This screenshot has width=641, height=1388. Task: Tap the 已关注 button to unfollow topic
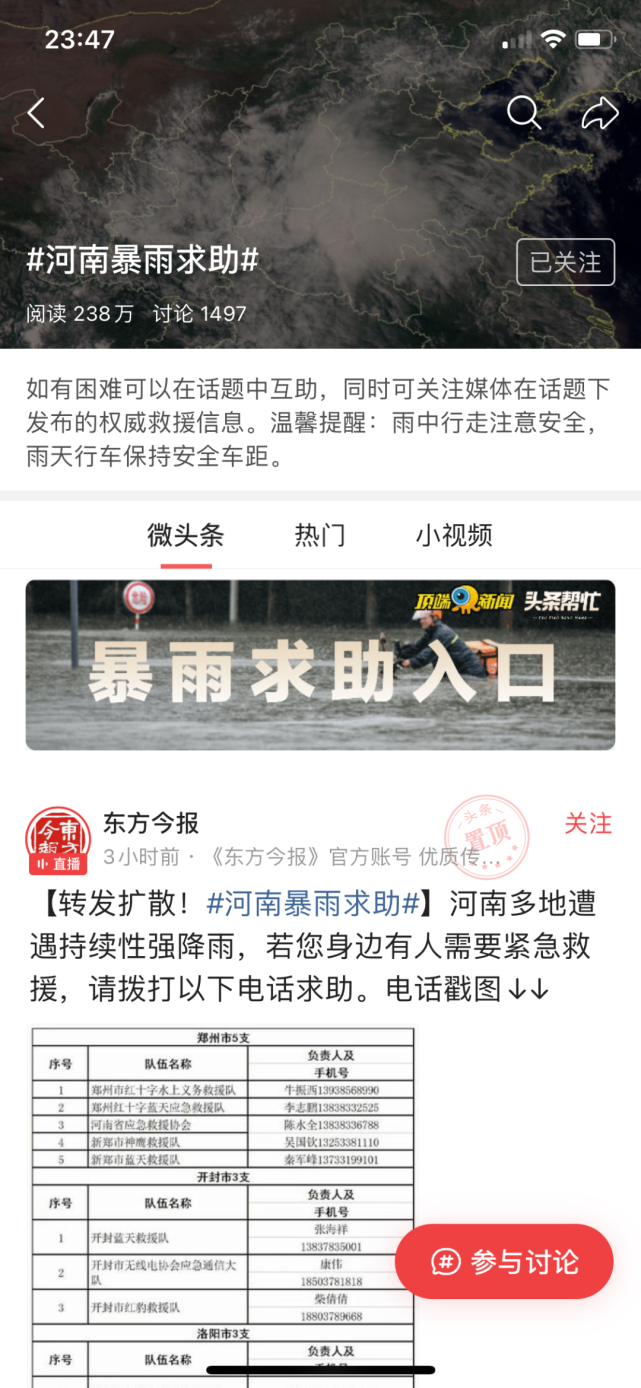pos(565,262)
